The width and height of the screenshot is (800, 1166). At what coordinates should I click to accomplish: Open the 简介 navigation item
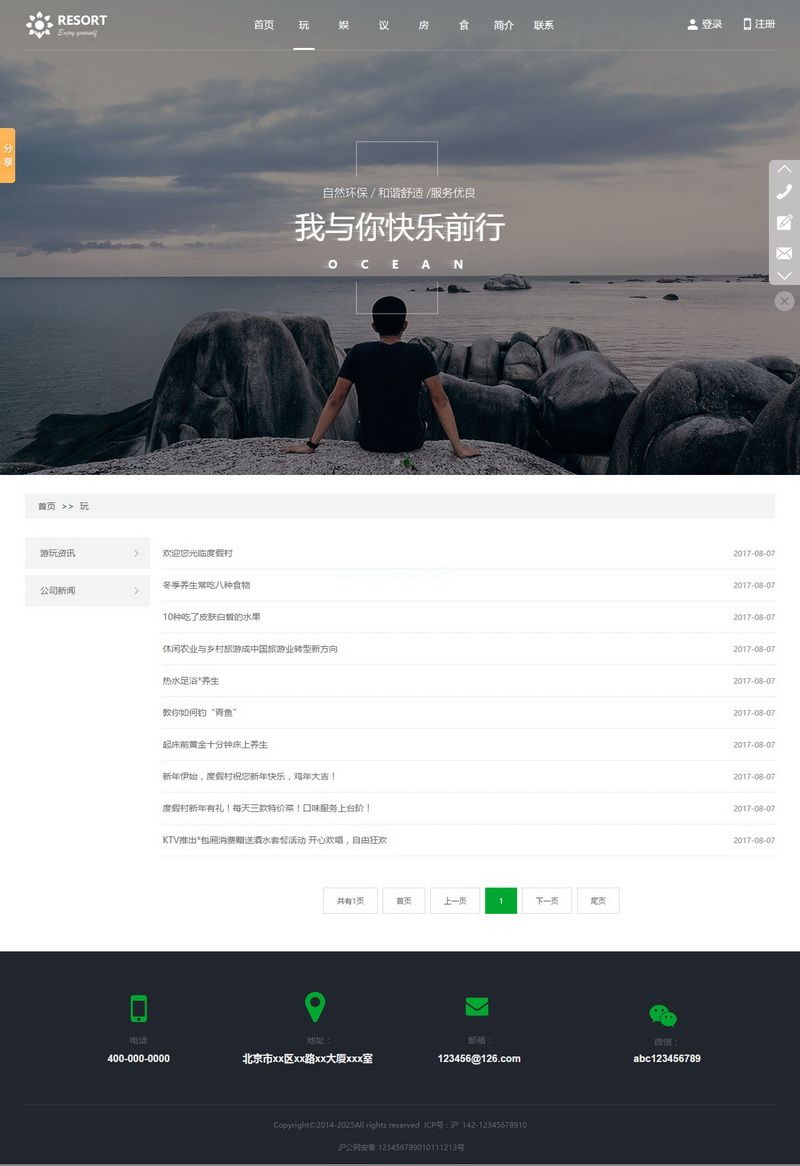(503, 25)
